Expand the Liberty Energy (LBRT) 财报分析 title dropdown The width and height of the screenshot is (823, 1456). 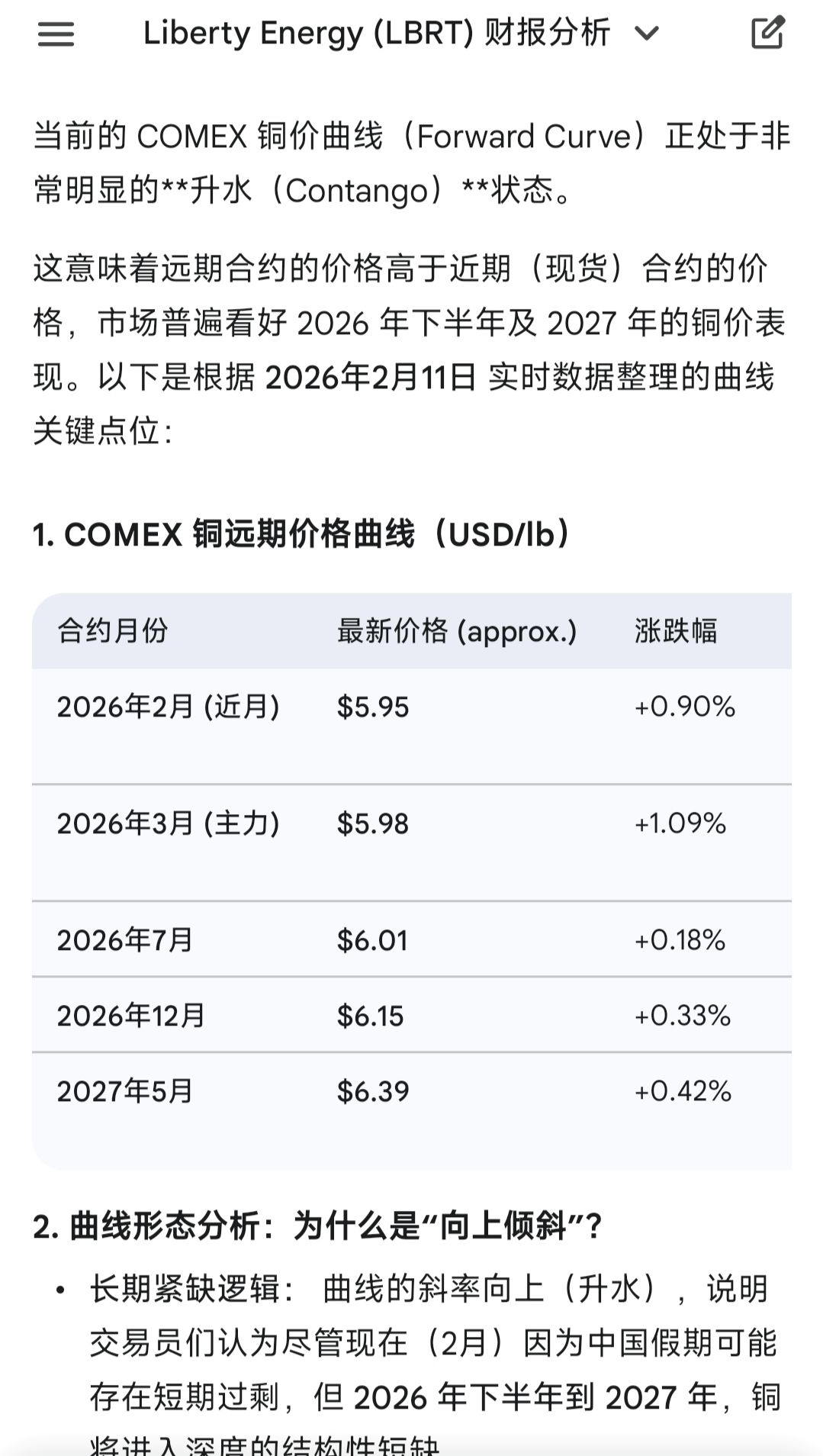[646, 34]
